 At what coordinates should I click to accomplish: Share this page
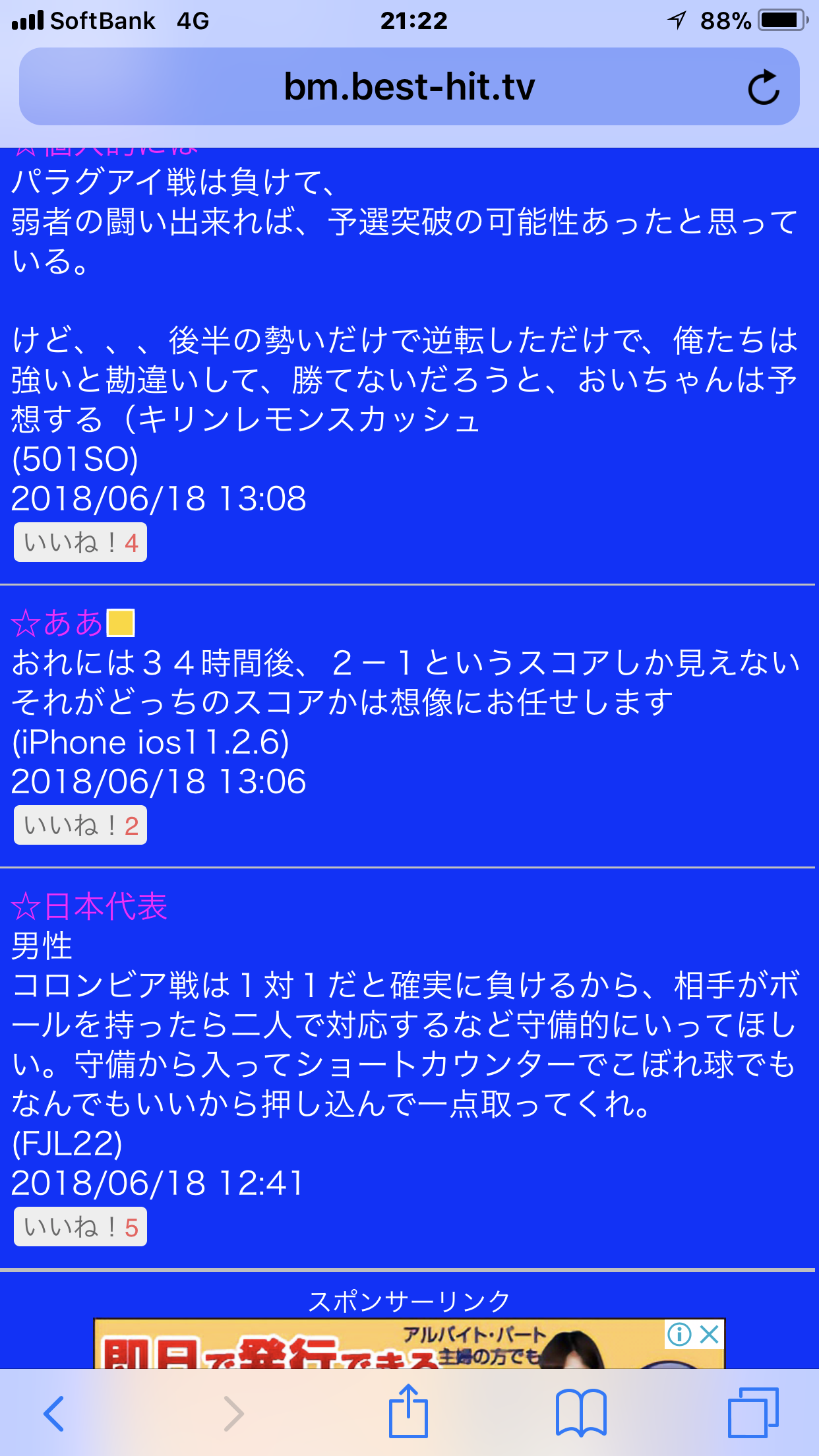[408, 1412]
